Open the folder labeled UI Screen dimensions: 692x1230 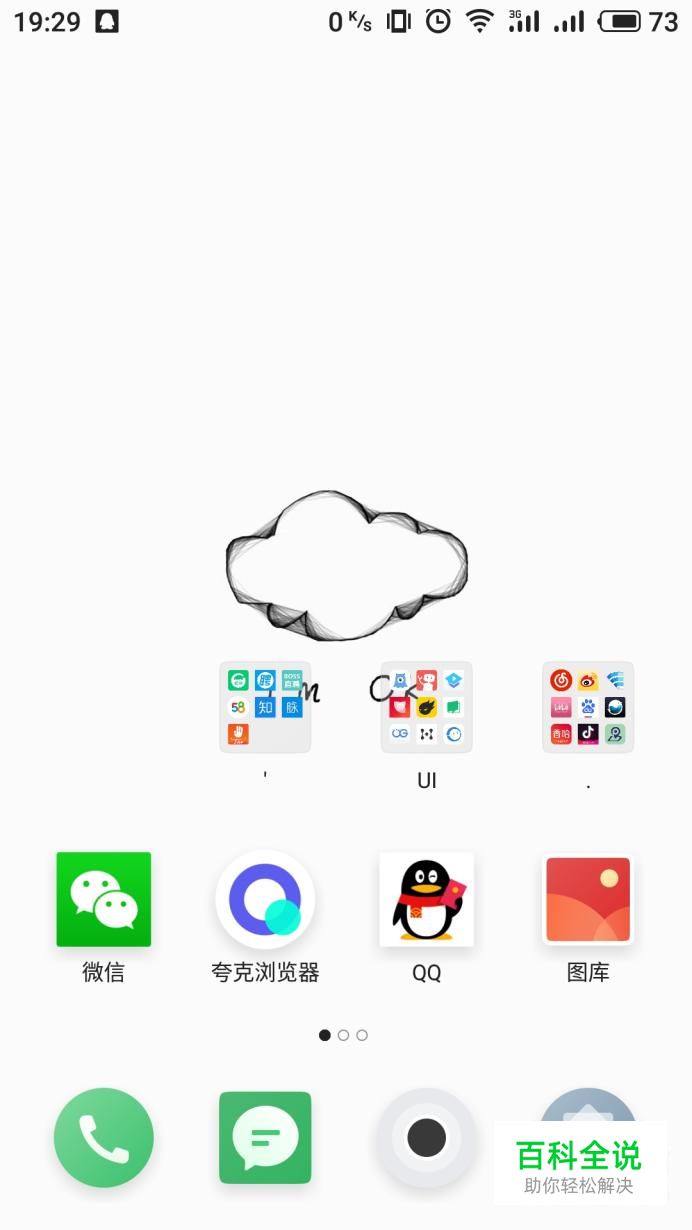427,707
